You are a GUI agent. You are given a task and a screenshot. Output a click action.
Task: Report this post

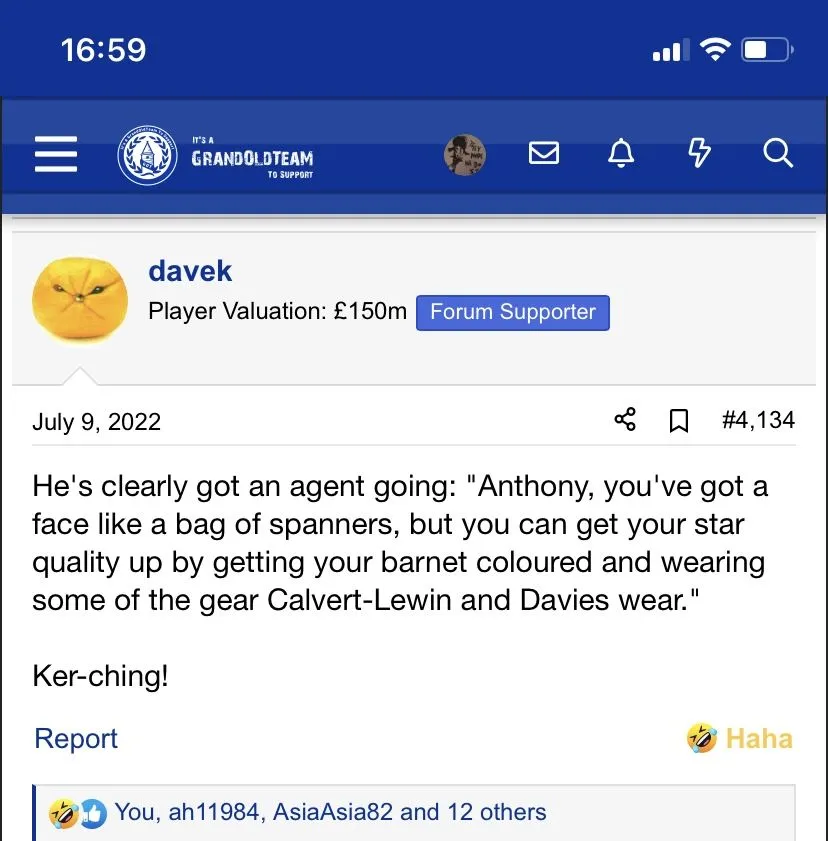coord(76,739)
